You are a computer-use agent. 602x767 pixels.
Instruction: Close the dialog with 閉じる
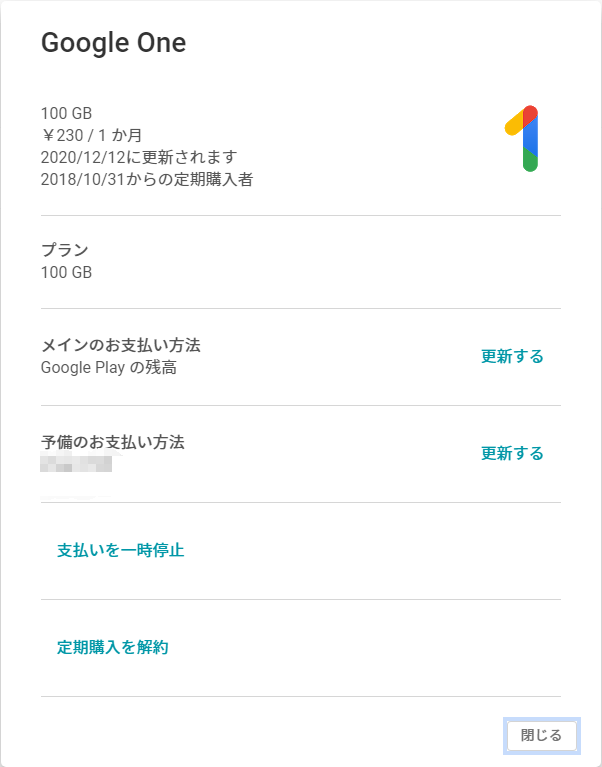[541, 735]
